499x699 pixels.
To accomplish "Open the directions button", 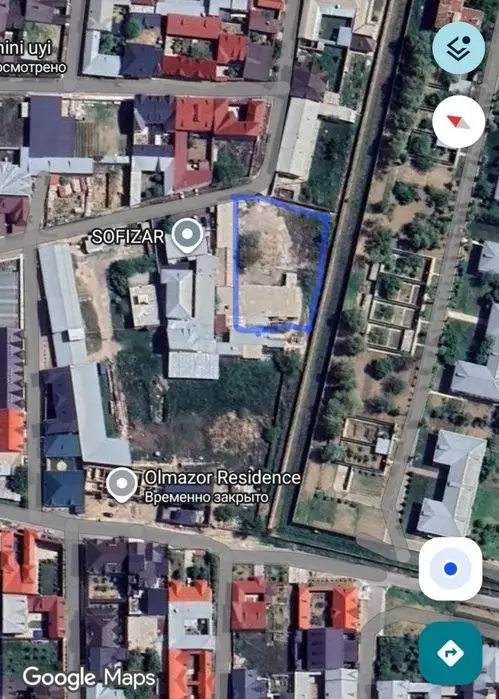I will 450,653.
